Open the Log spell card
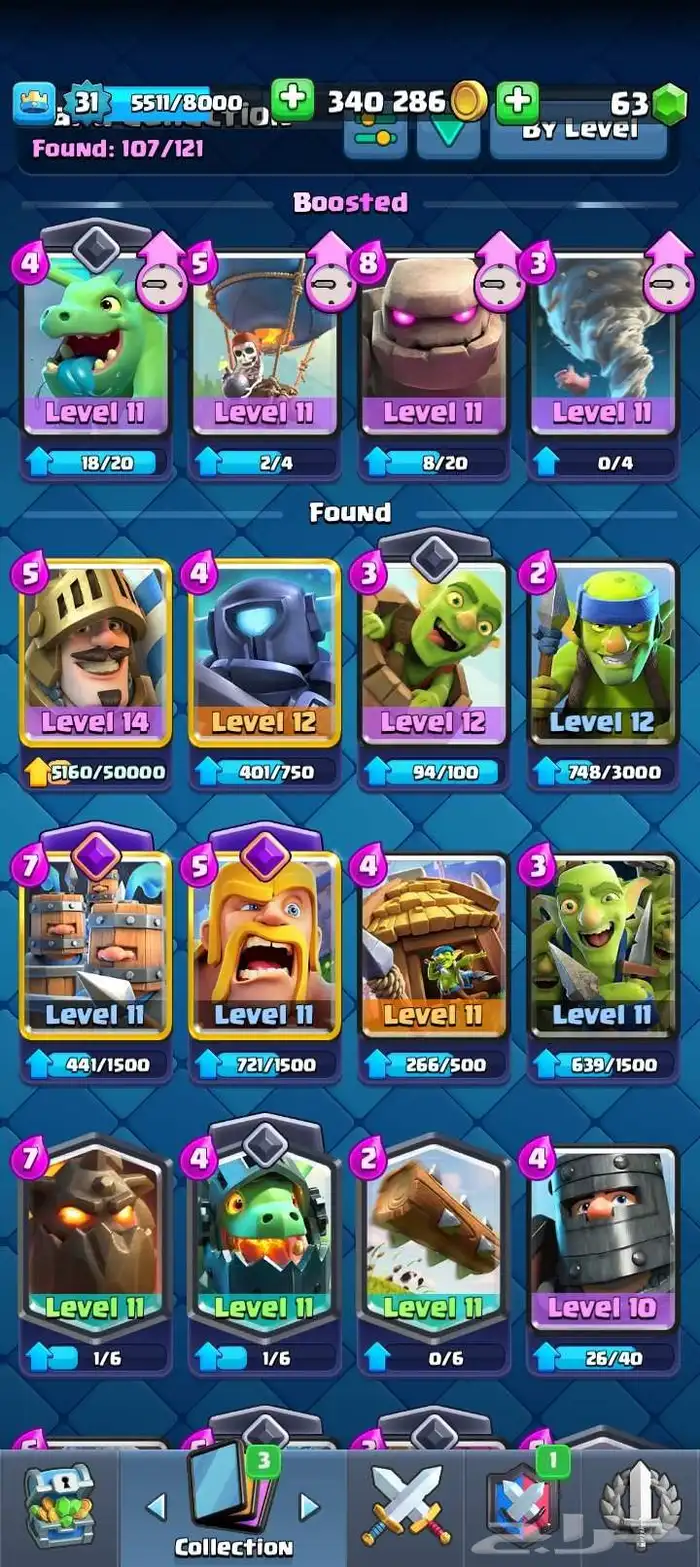This screenshot has height=1567, width=700. [x=434, y=1238]
